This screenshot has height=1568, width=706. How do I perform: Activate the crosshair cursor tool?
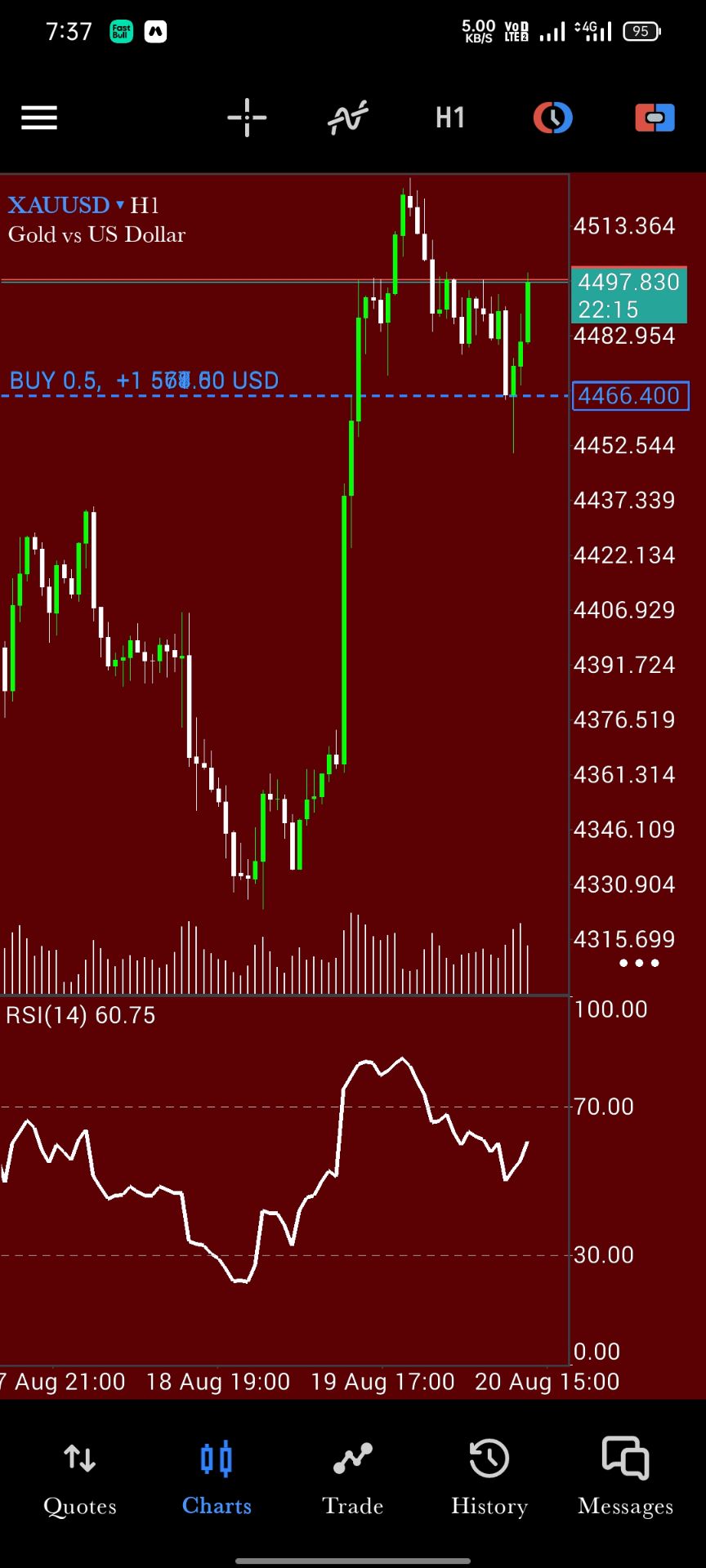[247, 118]
